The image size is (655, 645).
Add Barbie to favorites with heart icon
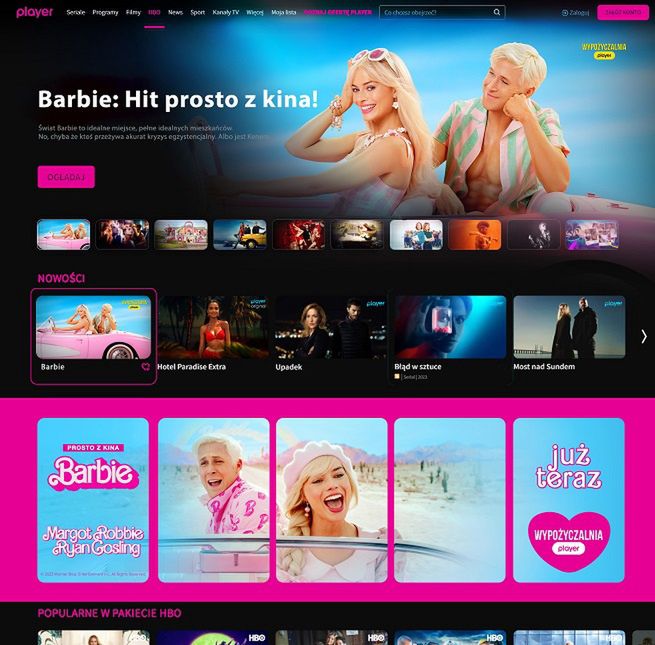pyautogui.click(x=146, y=367)
